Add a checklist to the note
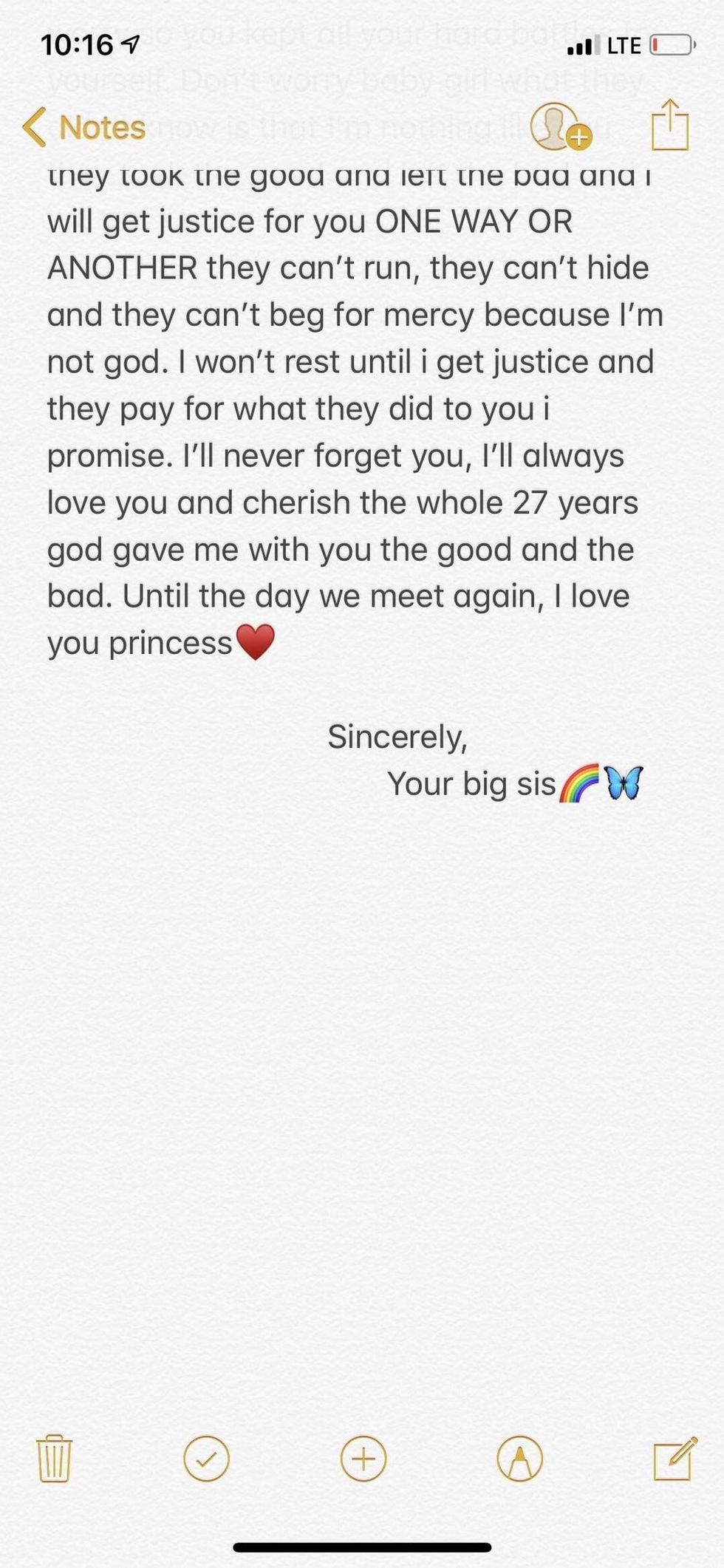Screen dimensions: 724x1568 (206, 1458)
